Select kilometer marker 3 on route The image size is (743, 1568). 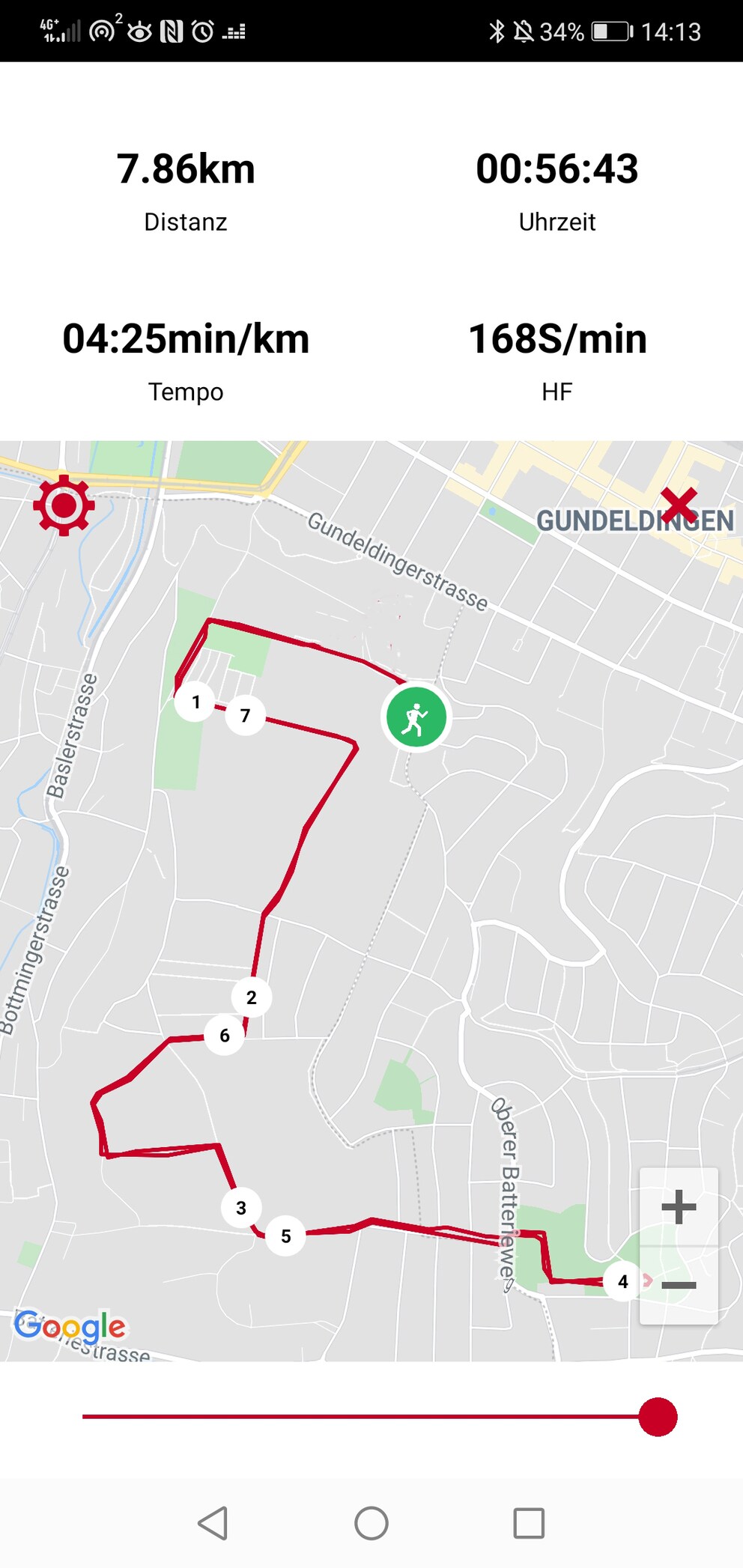pyautogui.click(x=241, y=1208)
